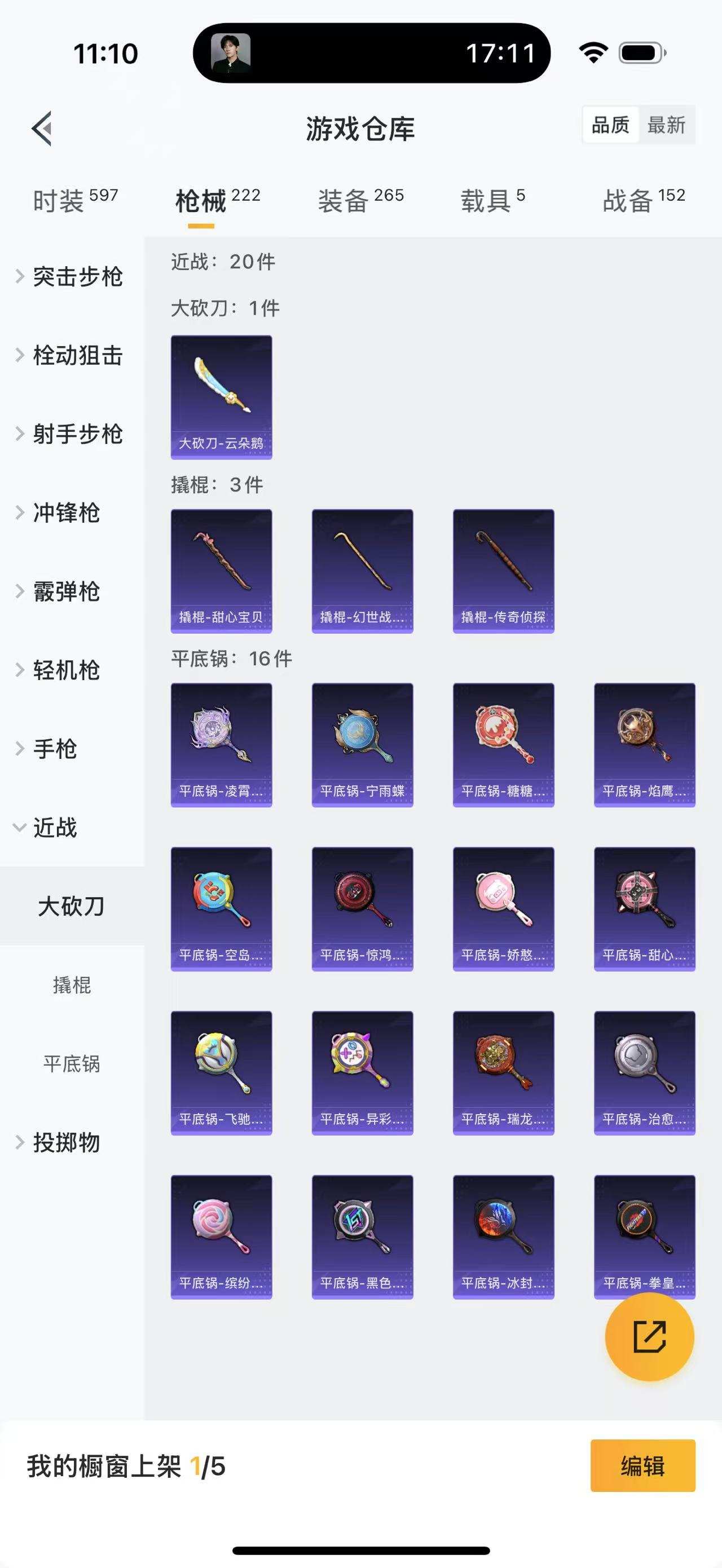The width and height of the screenshot is (722, 1568).
Task: Open the 撬棍-甜心宝贝 crowbar skin
Action: point(222,569)
